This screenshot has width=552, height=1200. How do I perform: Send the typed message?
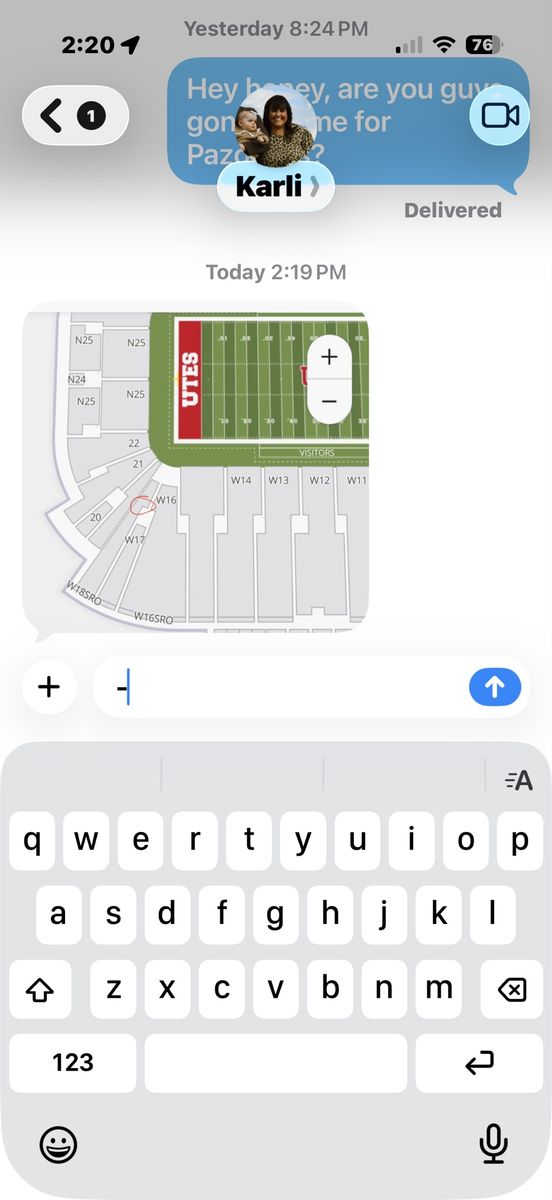tap(494, 687)
